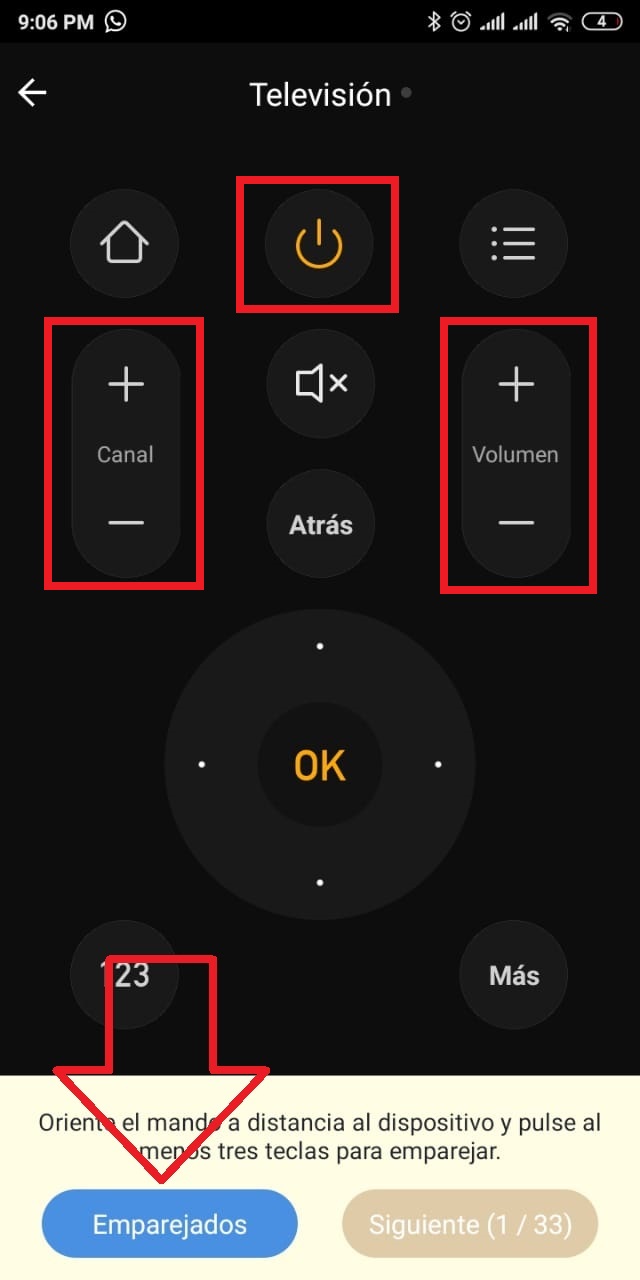Tap the Atrás button
This screenshot has width=640, height=1280.
point(320,524)
